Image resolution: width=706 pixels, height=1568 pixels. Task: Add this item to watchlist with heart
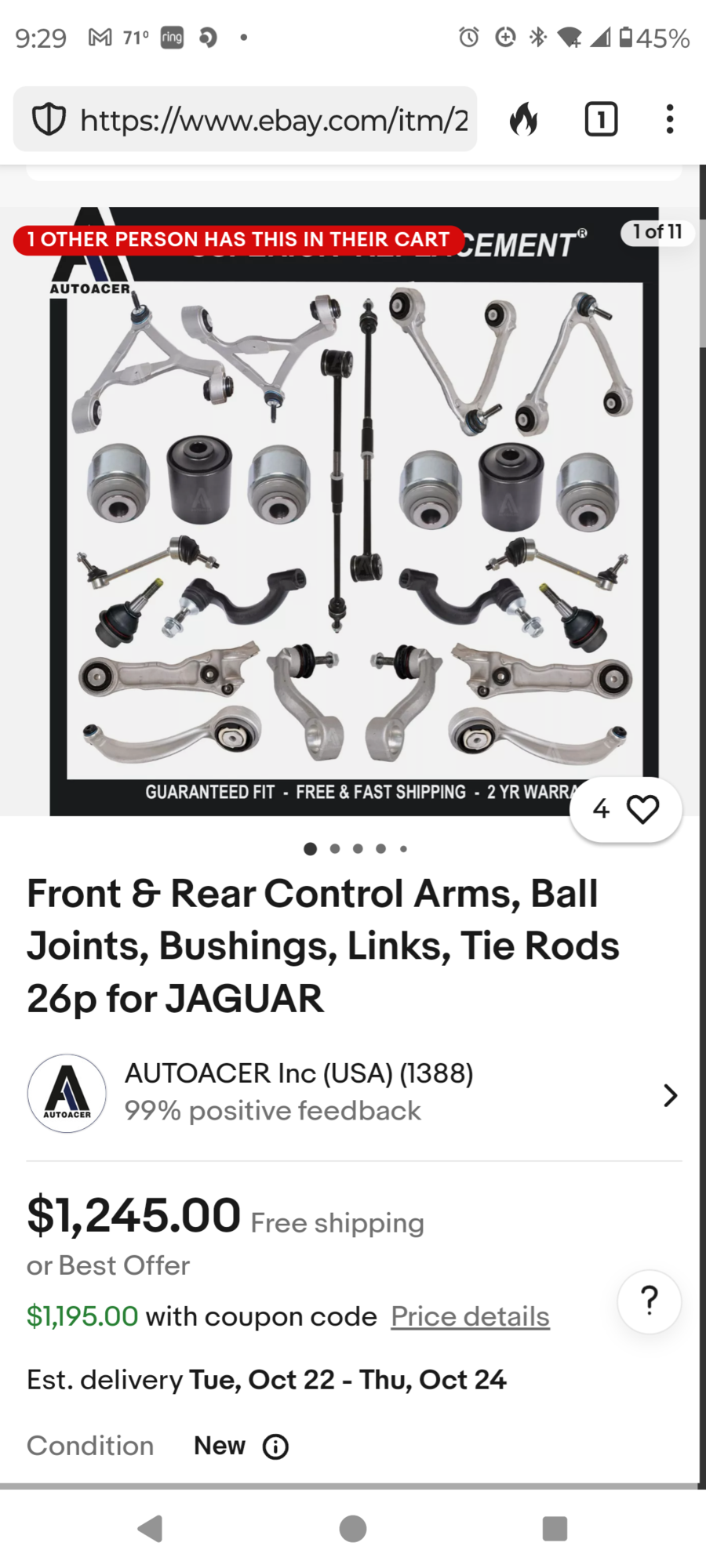coord(642,809)
